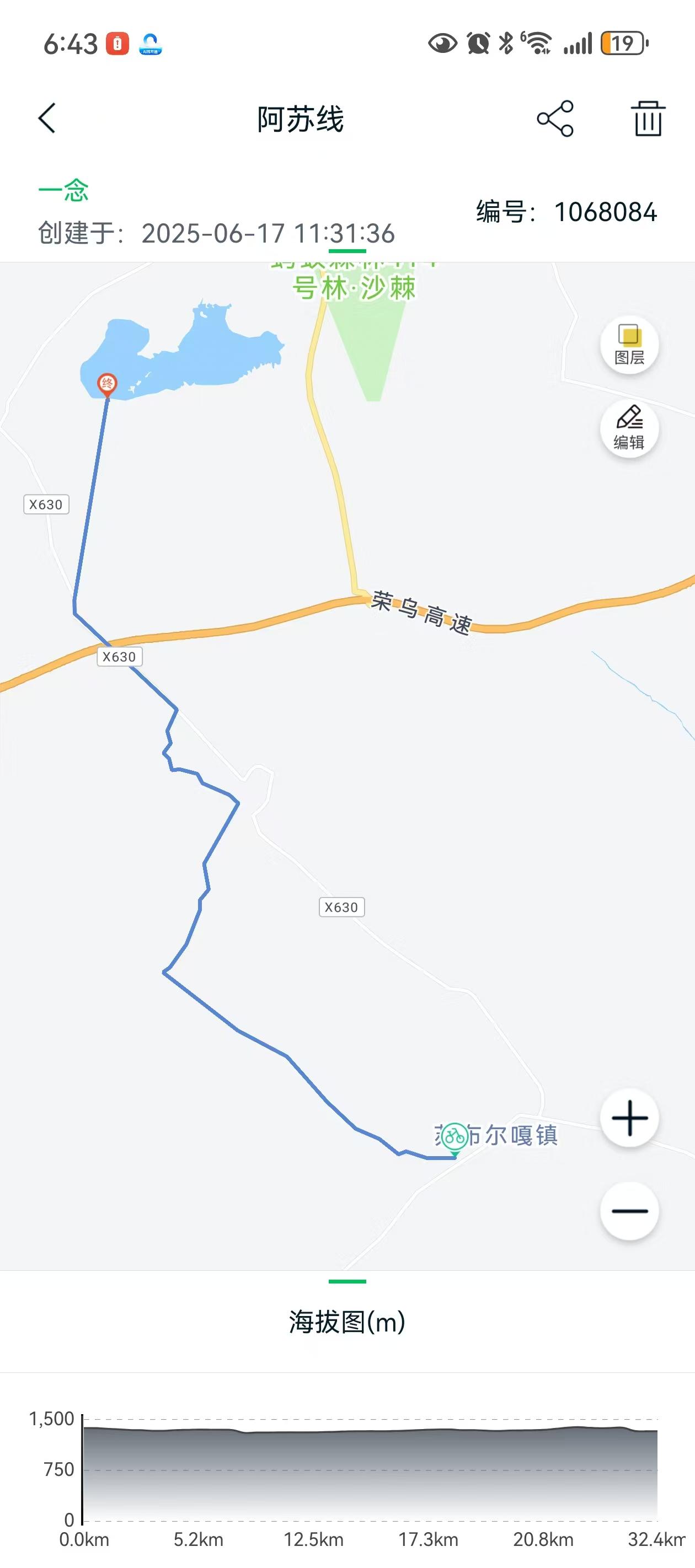This screenshot has height=1568, width=695.
Task: Open the author profile 一念
Action: point(63,191)
